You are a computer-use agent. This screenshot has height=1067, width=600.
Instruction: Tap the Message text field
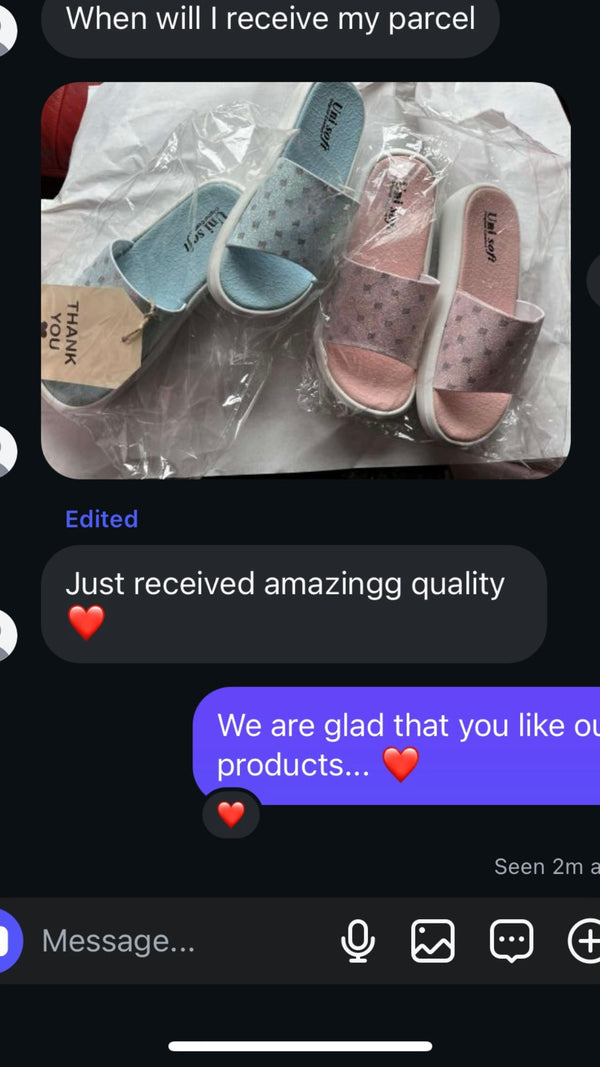point(180,941)
